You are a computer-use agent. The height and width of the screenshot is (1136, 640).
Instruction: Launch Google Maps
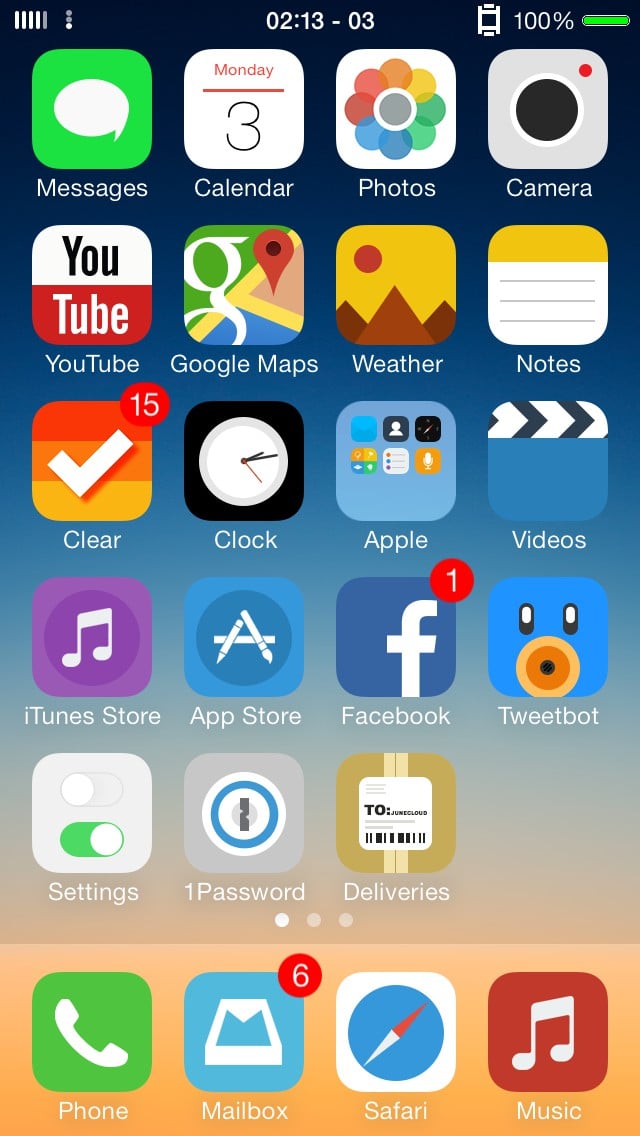(x=244, y=285)
